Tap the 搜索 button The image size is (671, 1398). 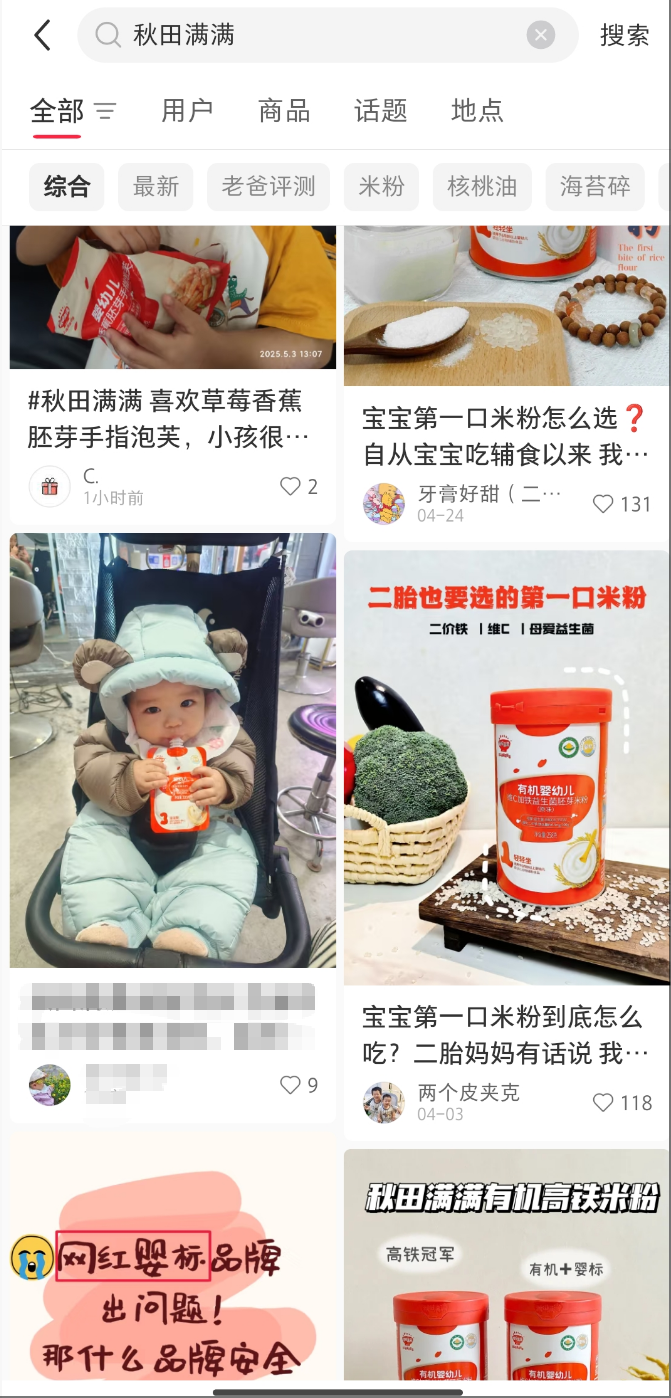point(625,36)
